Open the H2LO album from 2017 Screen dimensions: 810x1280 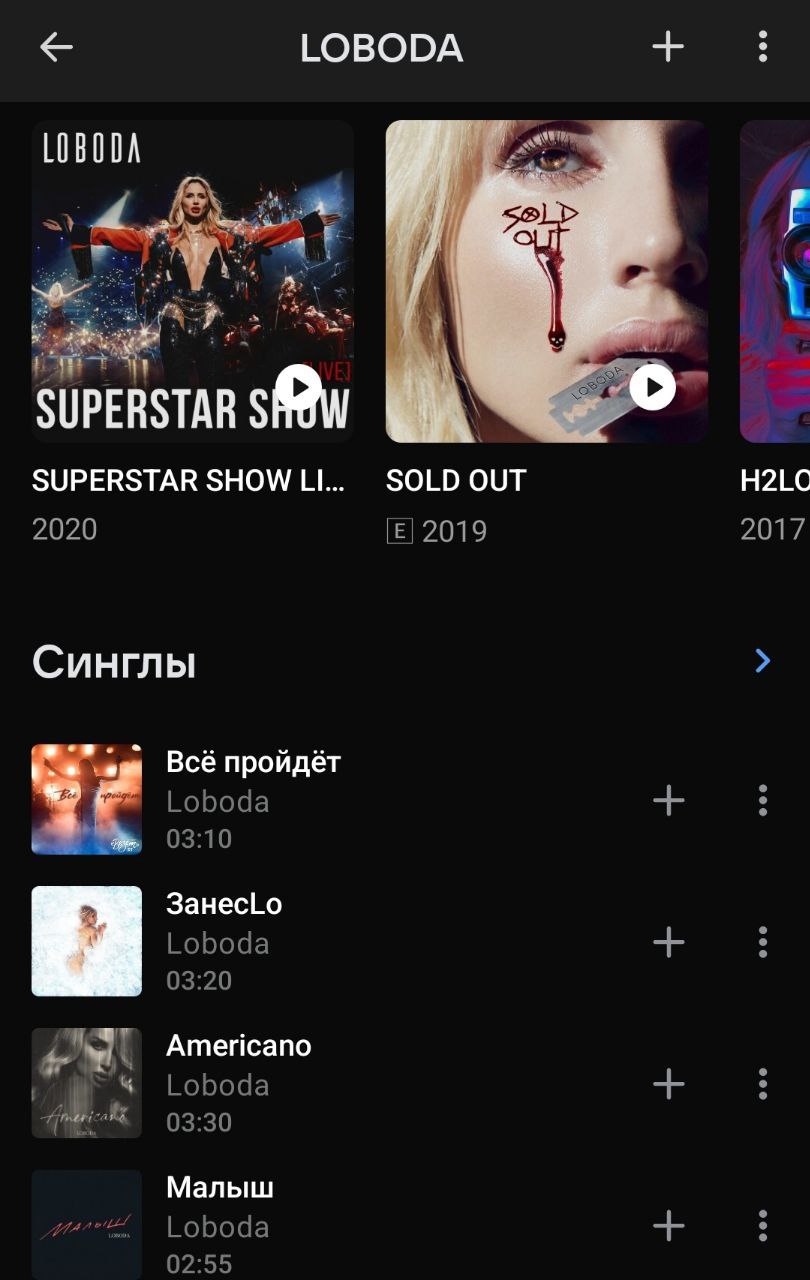coord(775,282)
